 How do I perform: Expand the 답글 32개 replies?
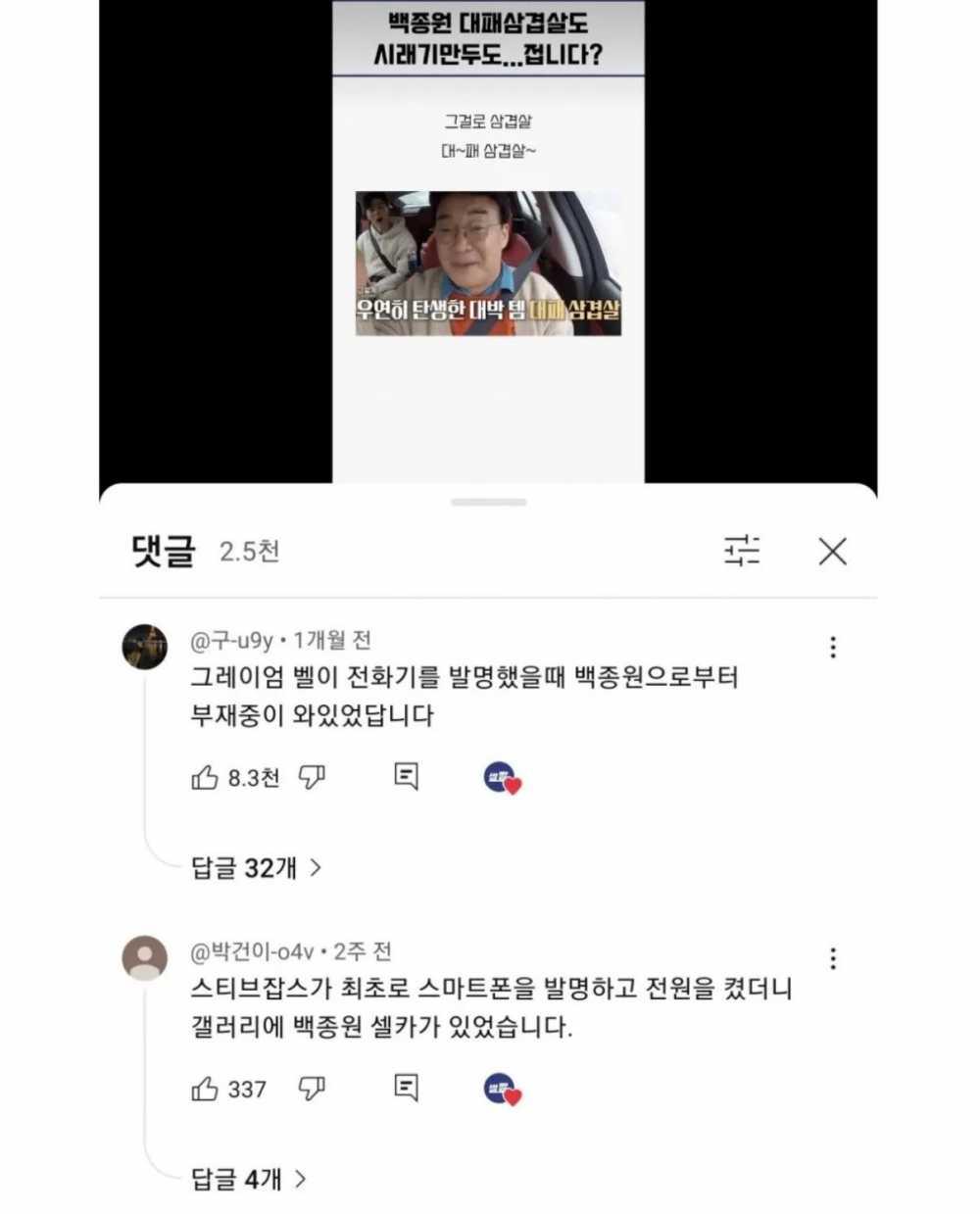[256, 868]
